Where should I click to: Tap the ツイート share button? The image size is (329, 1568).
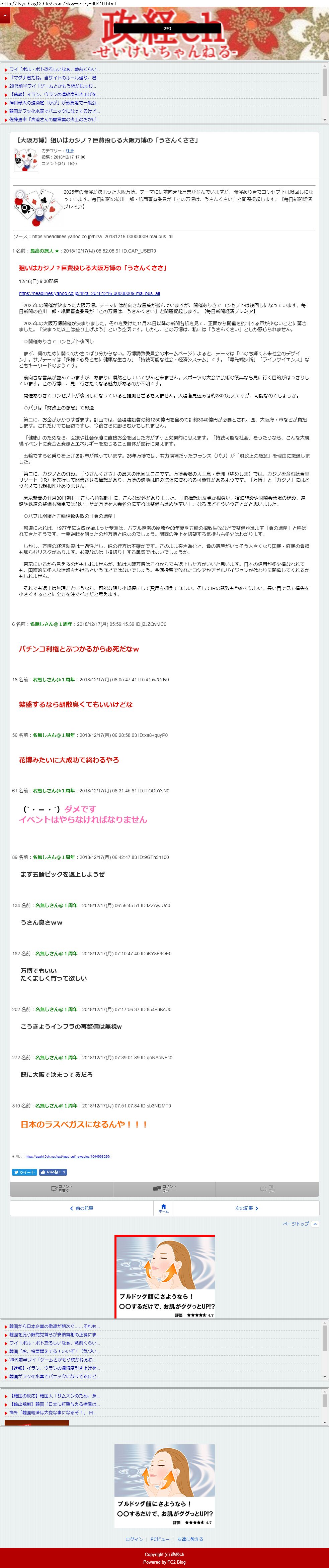point(24,1172)
